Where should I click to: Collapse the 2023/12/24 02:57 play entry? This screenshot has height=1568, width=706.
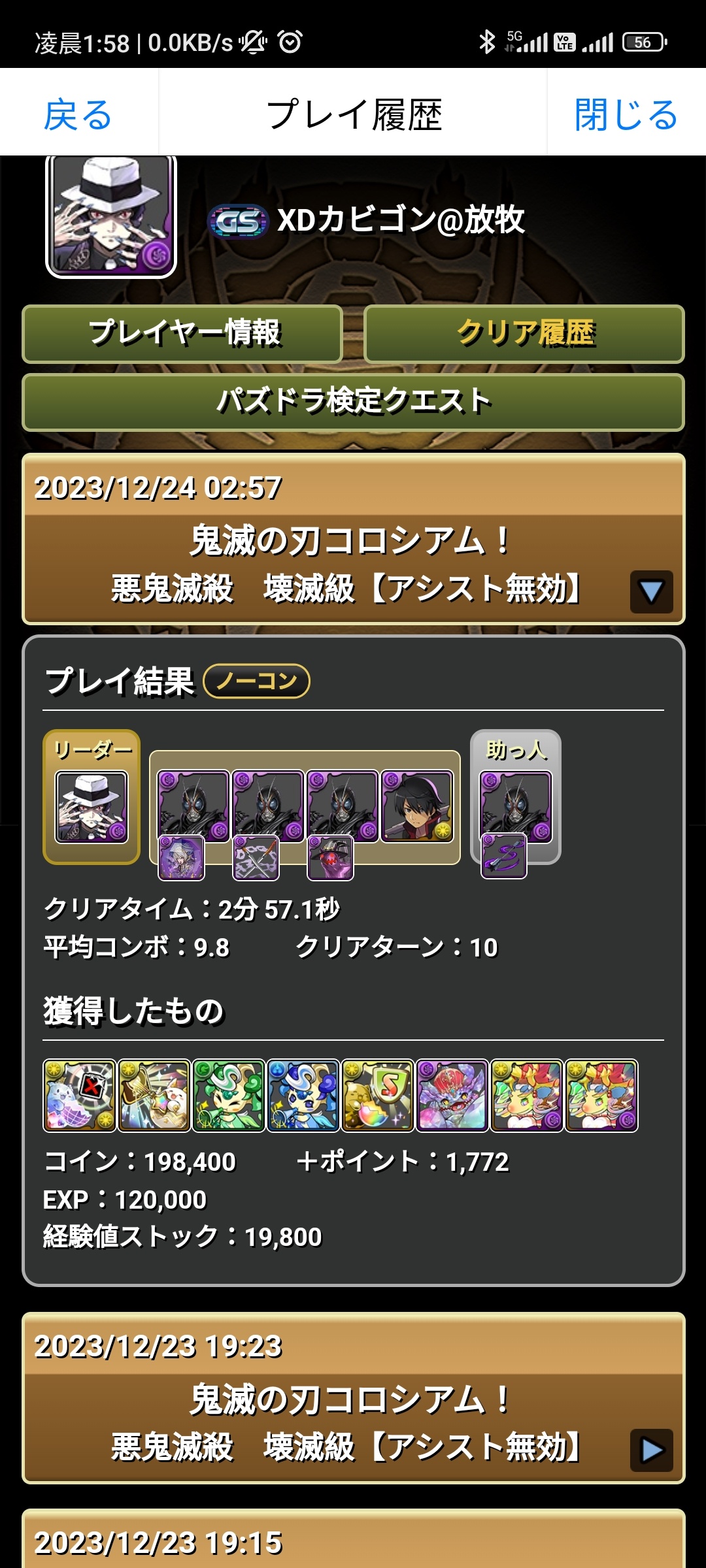(650, 591)
